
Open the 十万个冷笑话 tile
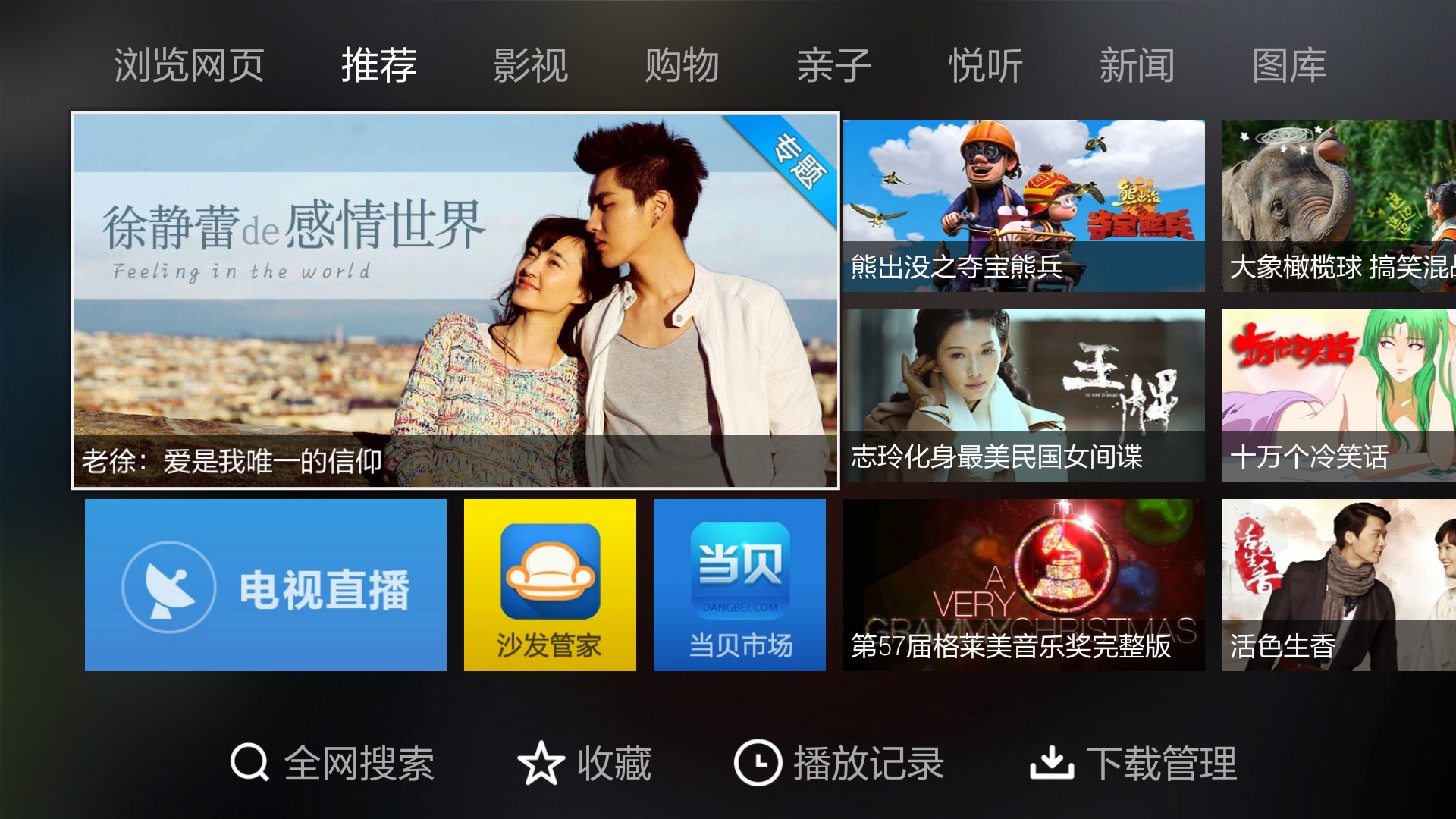(1339, 395)
